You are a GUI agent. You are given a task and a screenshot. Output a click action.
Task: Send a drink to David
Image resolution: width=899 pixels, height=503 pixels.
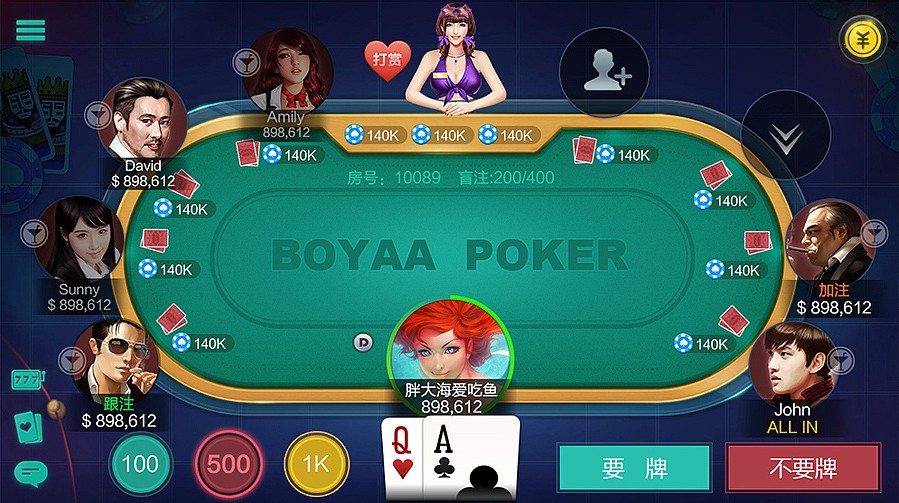97,114
